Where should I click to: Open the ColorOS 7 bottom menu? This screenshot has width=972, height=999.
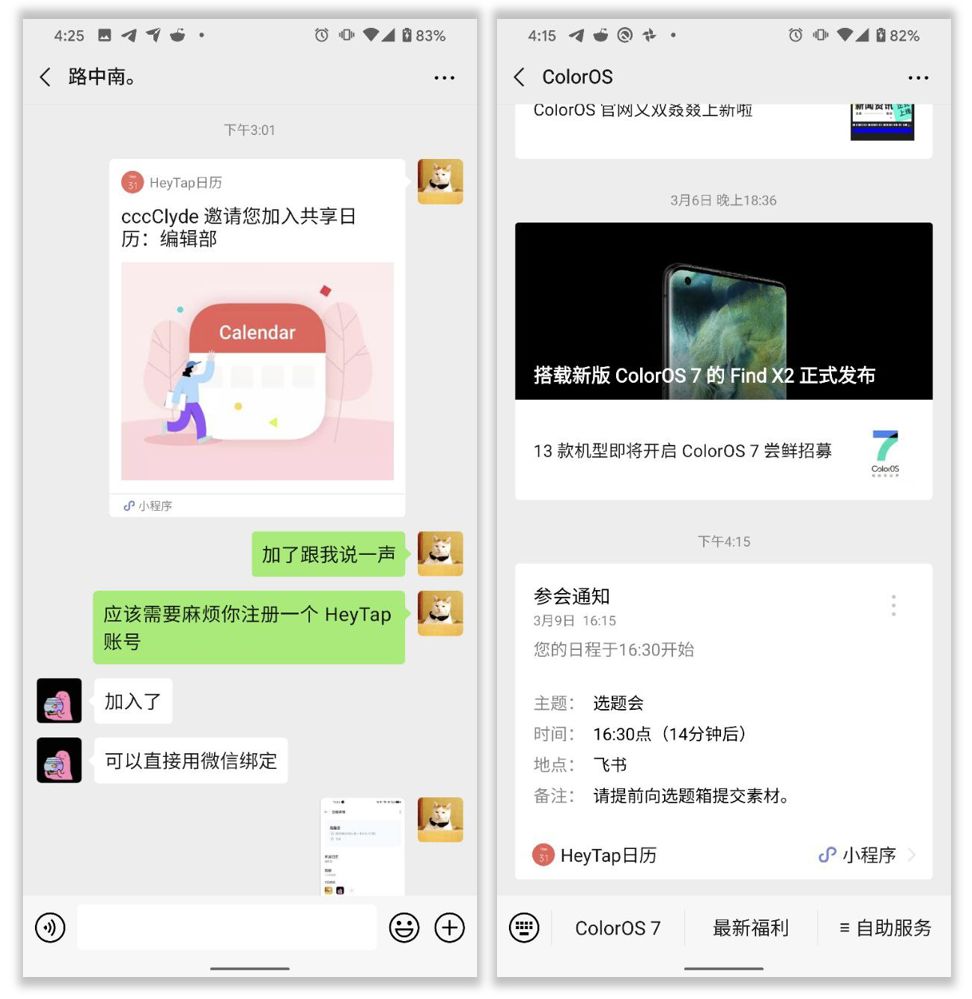click(x=617, y=928)
